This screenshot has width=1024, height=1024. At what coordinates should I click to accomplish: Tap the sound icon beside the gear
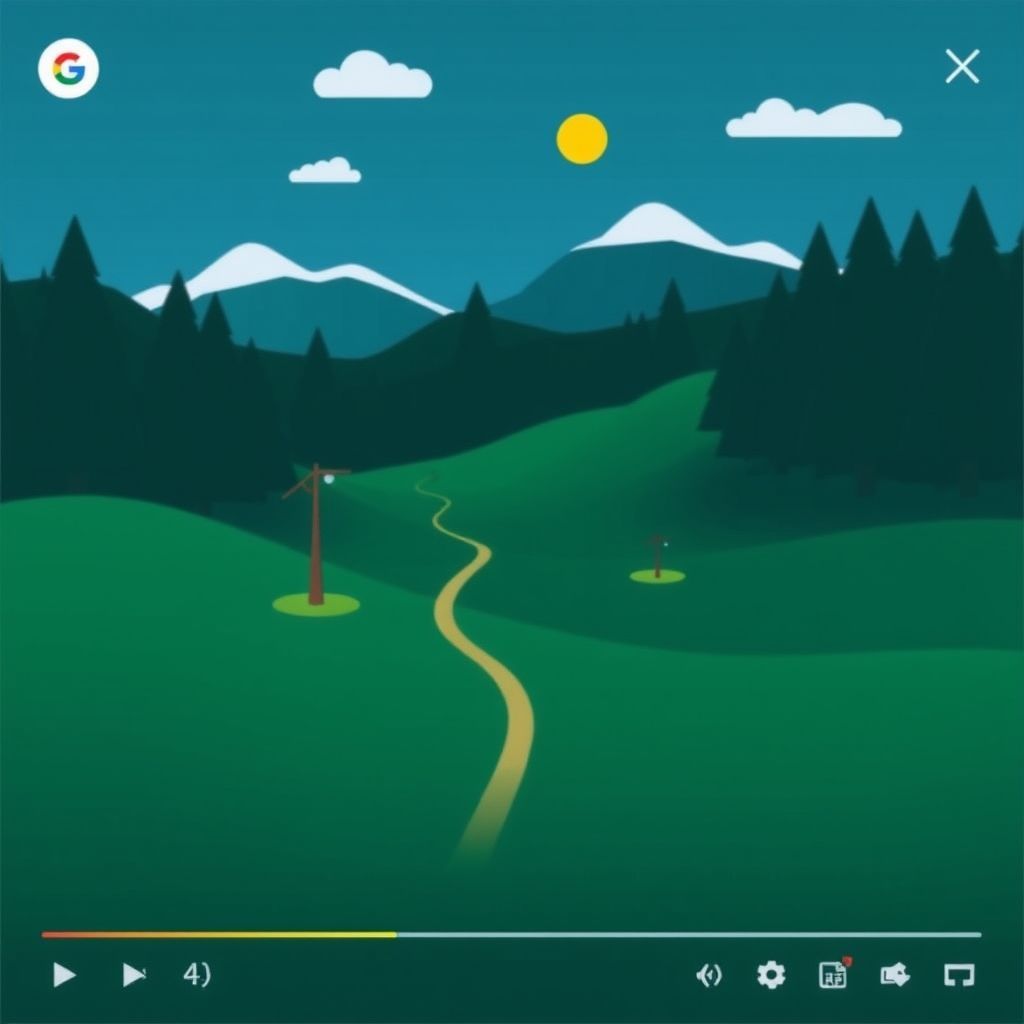(x=709, y=976)
